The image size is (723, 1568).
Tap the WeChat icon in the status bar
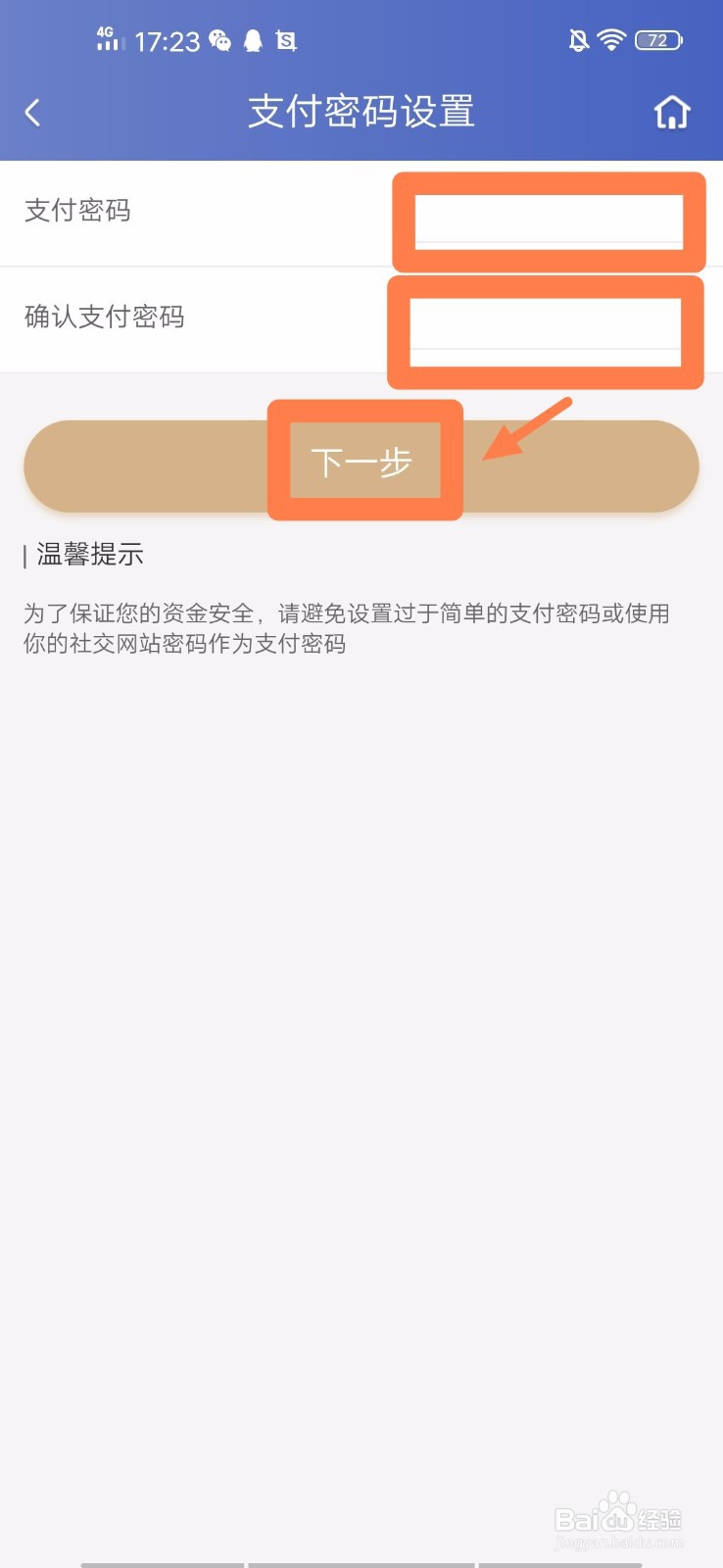[x=220, y=40]
